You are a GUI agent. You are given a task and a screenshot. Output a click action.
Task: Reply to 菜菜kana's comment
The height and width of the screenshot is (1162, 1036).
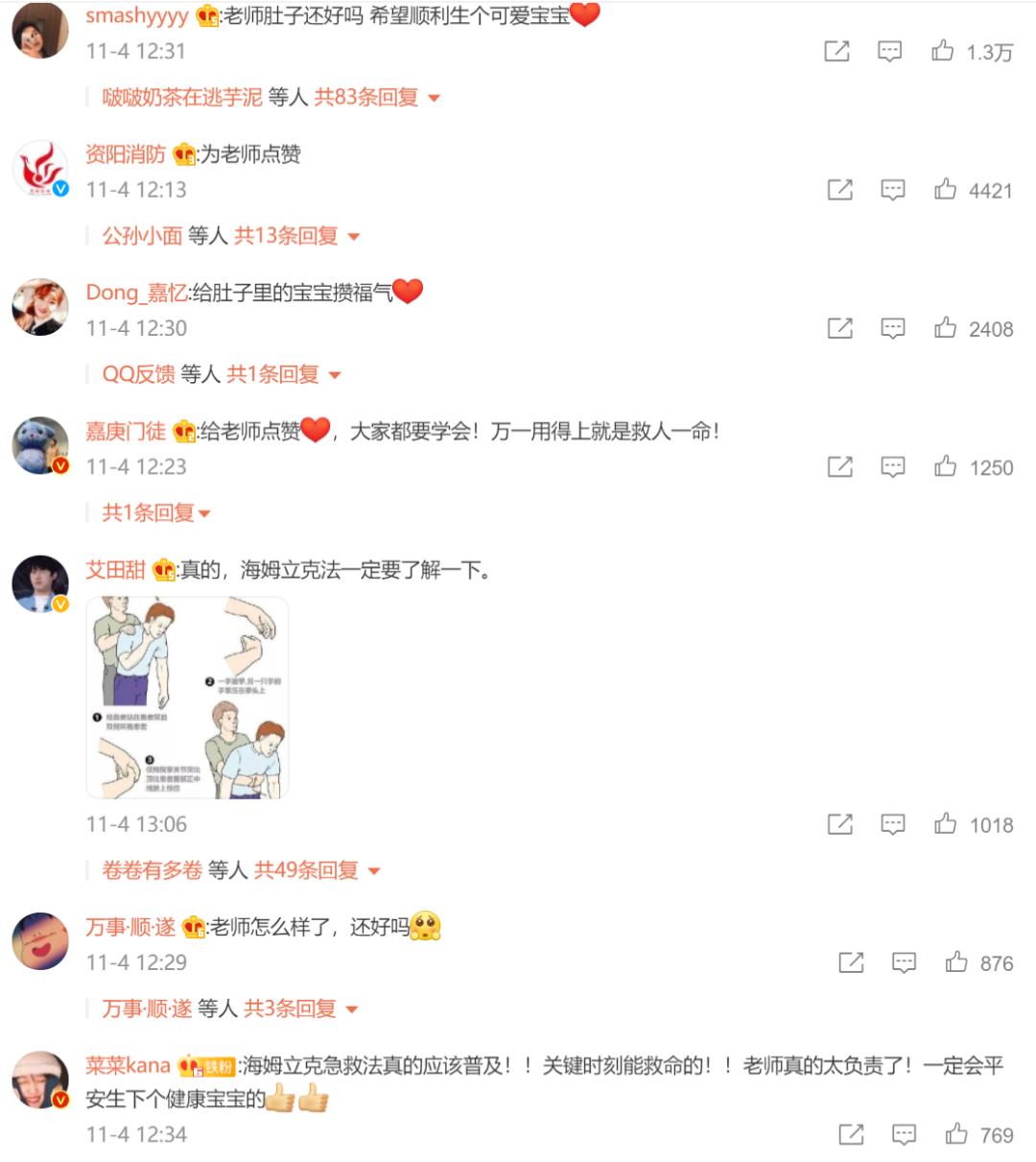click(904, 1135)
